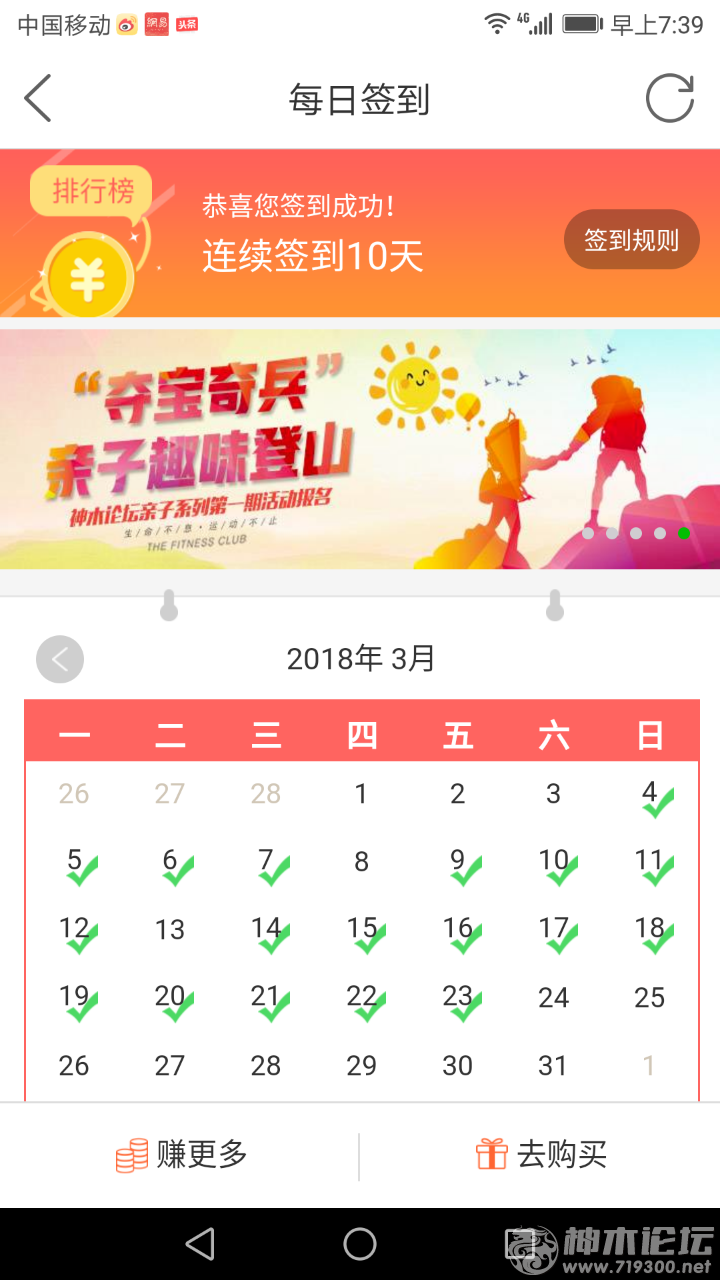Tap the system home button

point(360,1244)
